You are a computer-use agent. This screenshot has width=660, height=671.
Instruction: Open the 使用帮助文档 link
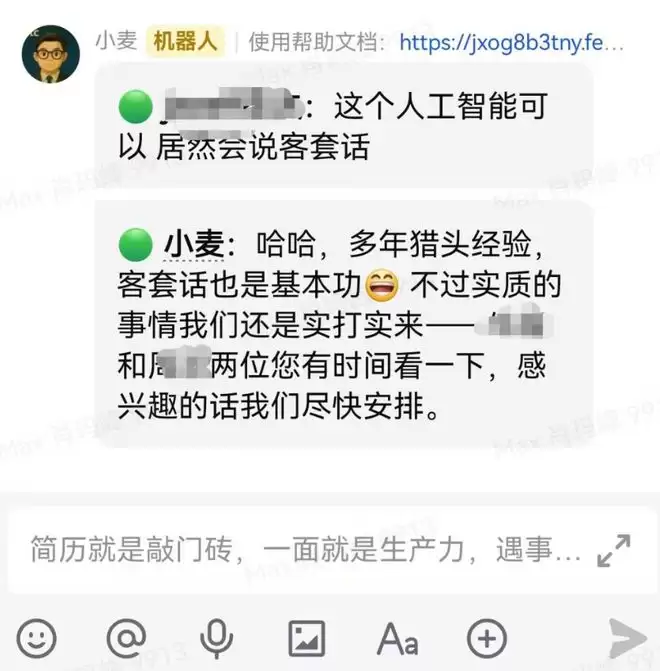tap(511, 43)
